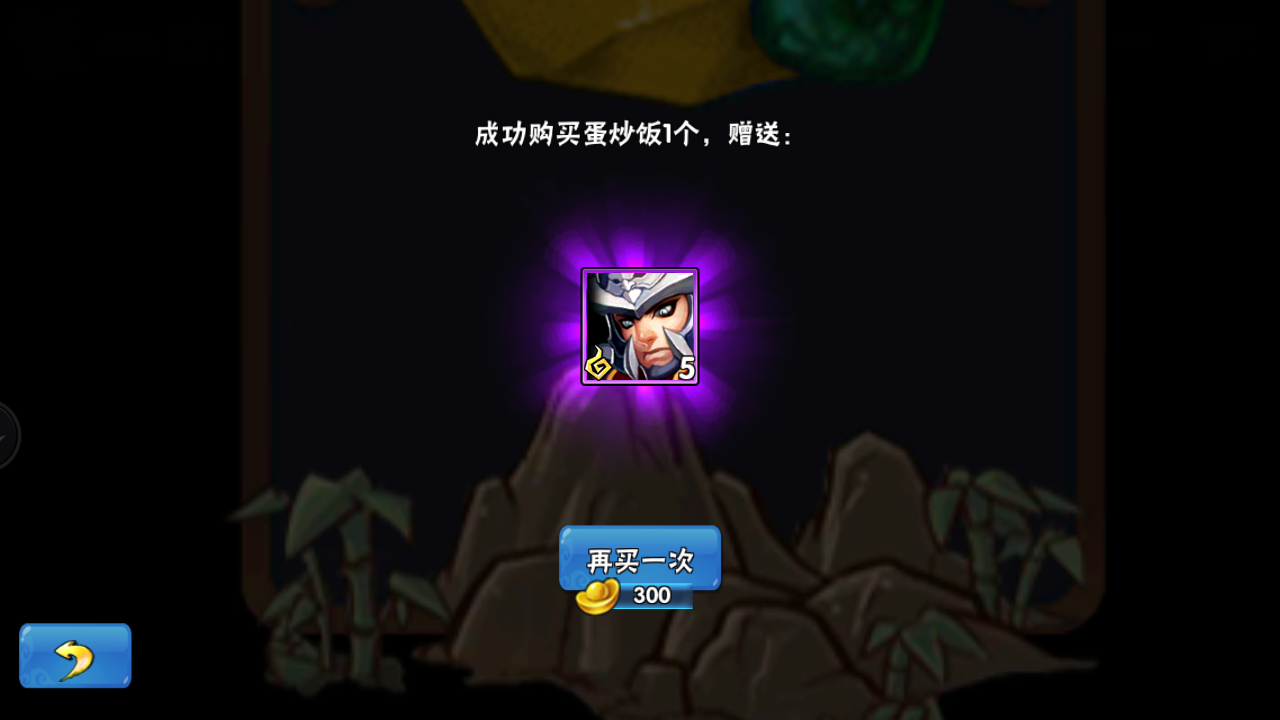
Task: Go back with the yellow arrow button
Action: pos(75,656)
